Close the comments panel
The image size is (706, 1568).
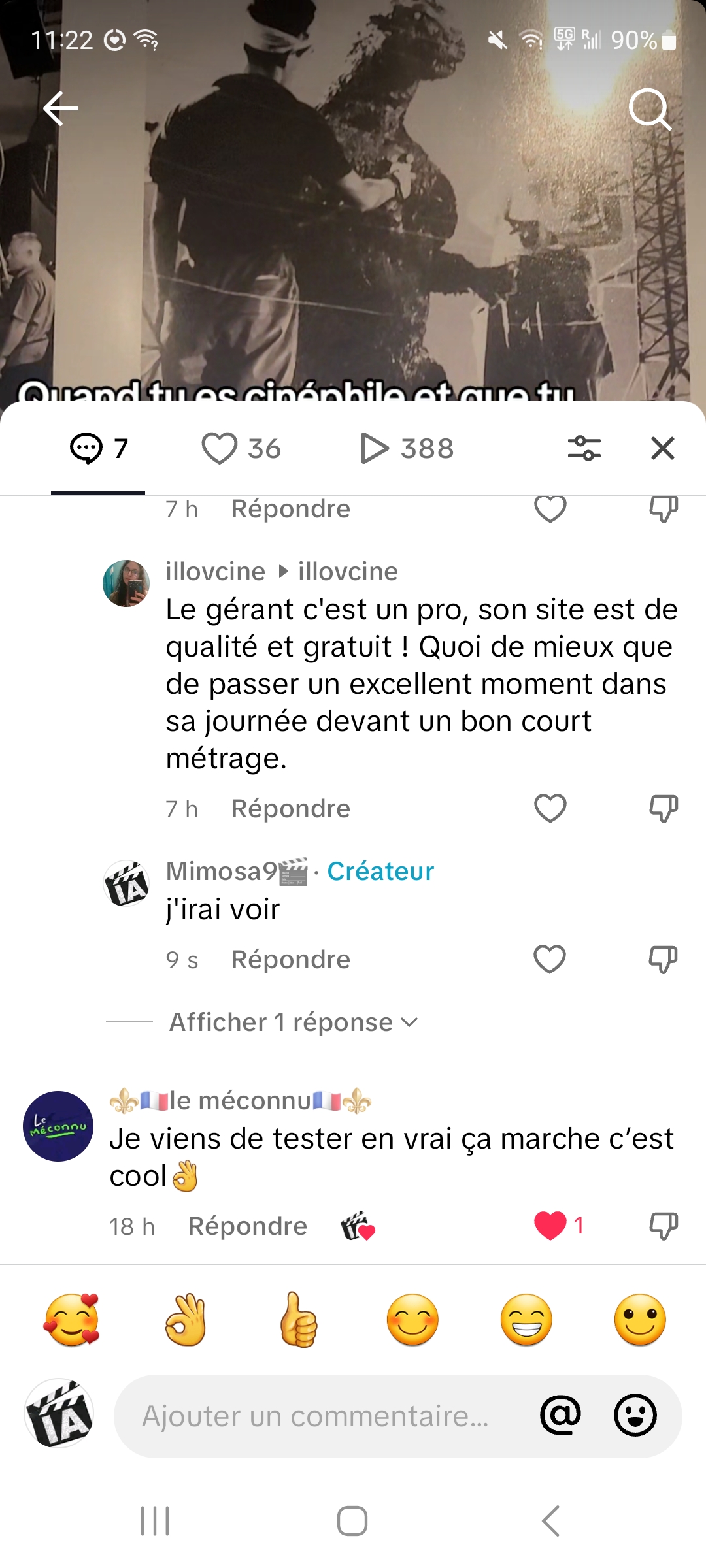(x=662, y=449)
